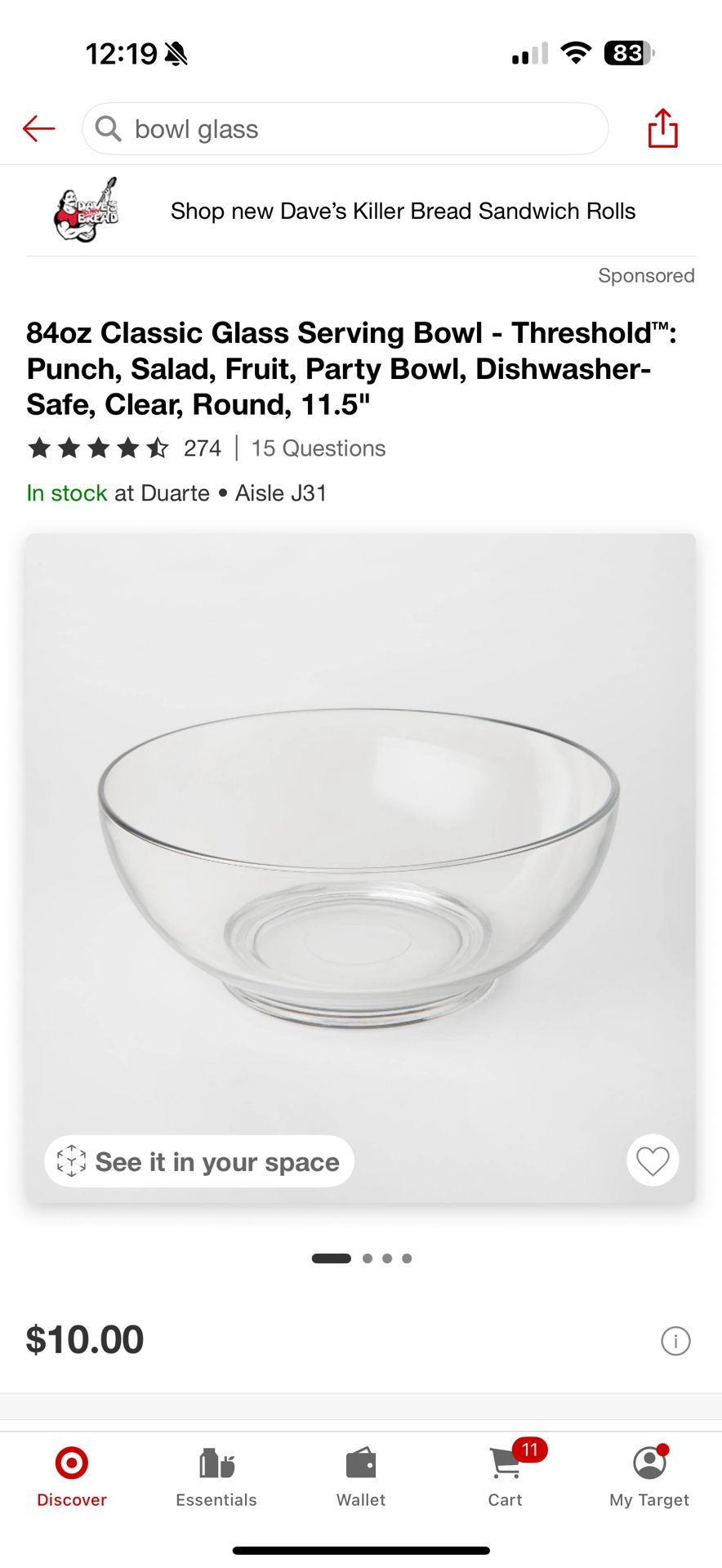This screenshot has width=722, height=1568.
Task: Open the Cart with 11 items
Action: (506, 1477)
